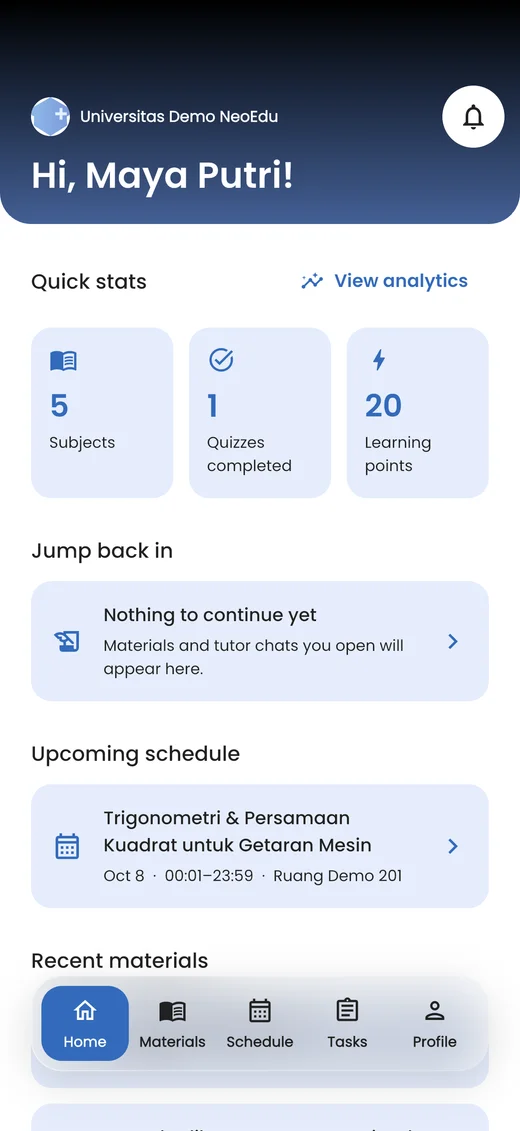This screenshot has width=520, height=1131.
Task: Open View analytics link
Action: tap(384, 281)
